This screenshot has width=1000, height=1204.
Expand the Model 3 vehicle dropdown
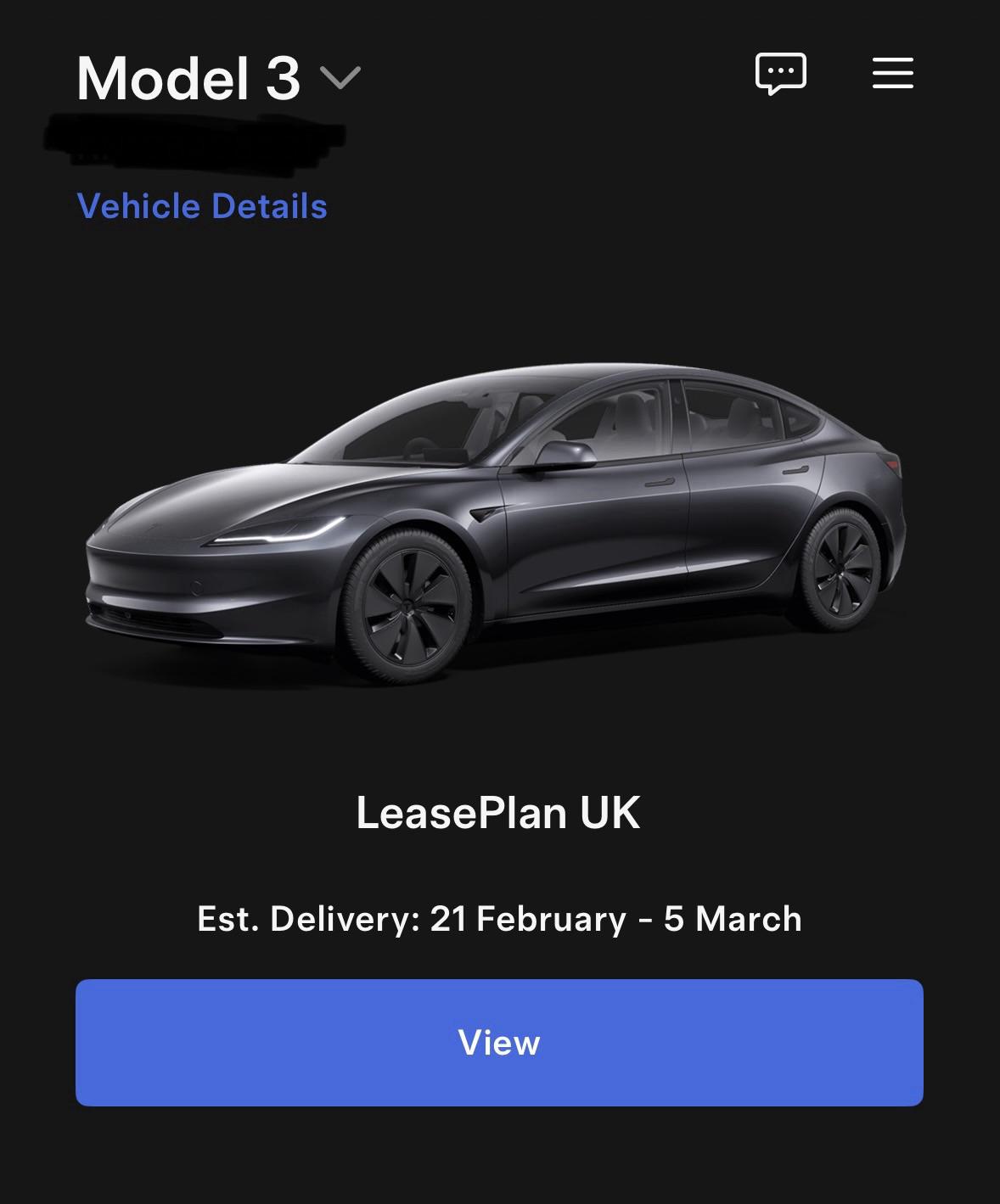click(340, 78)
